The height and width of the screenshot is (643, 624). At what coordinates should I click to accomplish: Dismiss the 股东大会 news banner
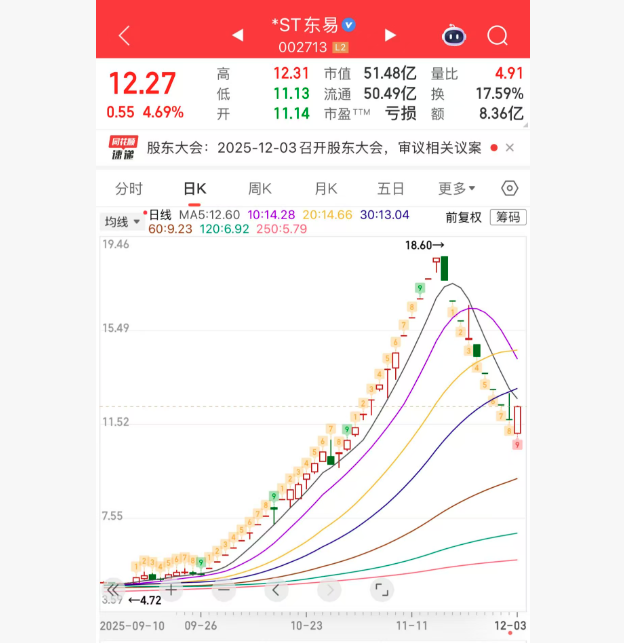(x=510, y=148)
